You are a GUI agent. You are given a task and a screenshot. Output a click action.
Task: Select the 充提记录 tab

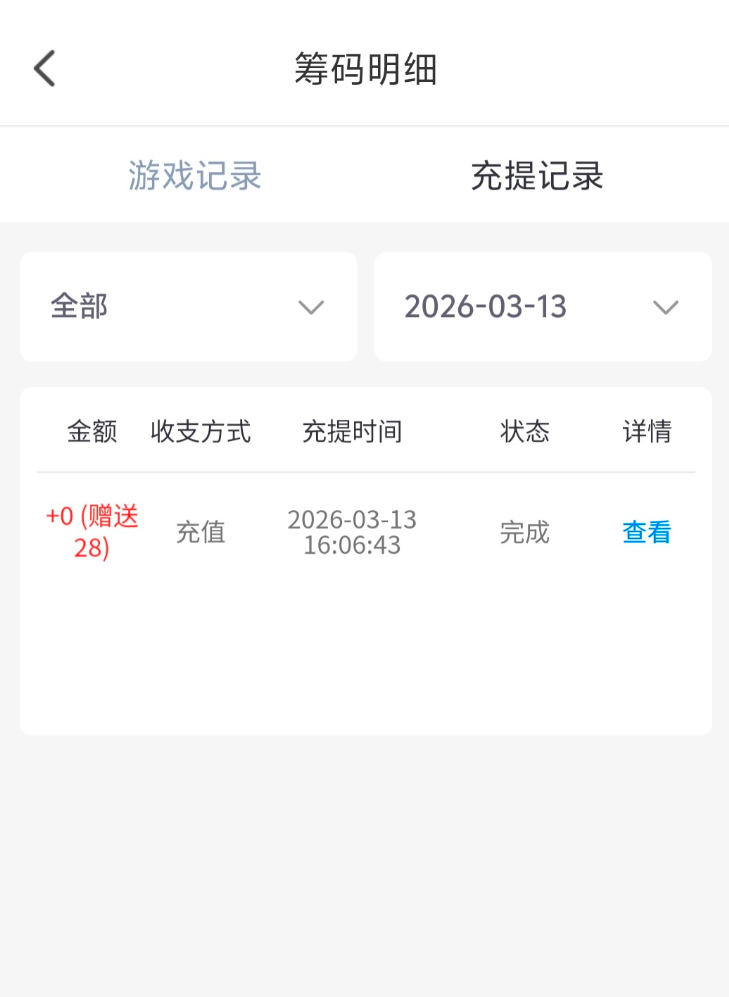tap(537, 175)
